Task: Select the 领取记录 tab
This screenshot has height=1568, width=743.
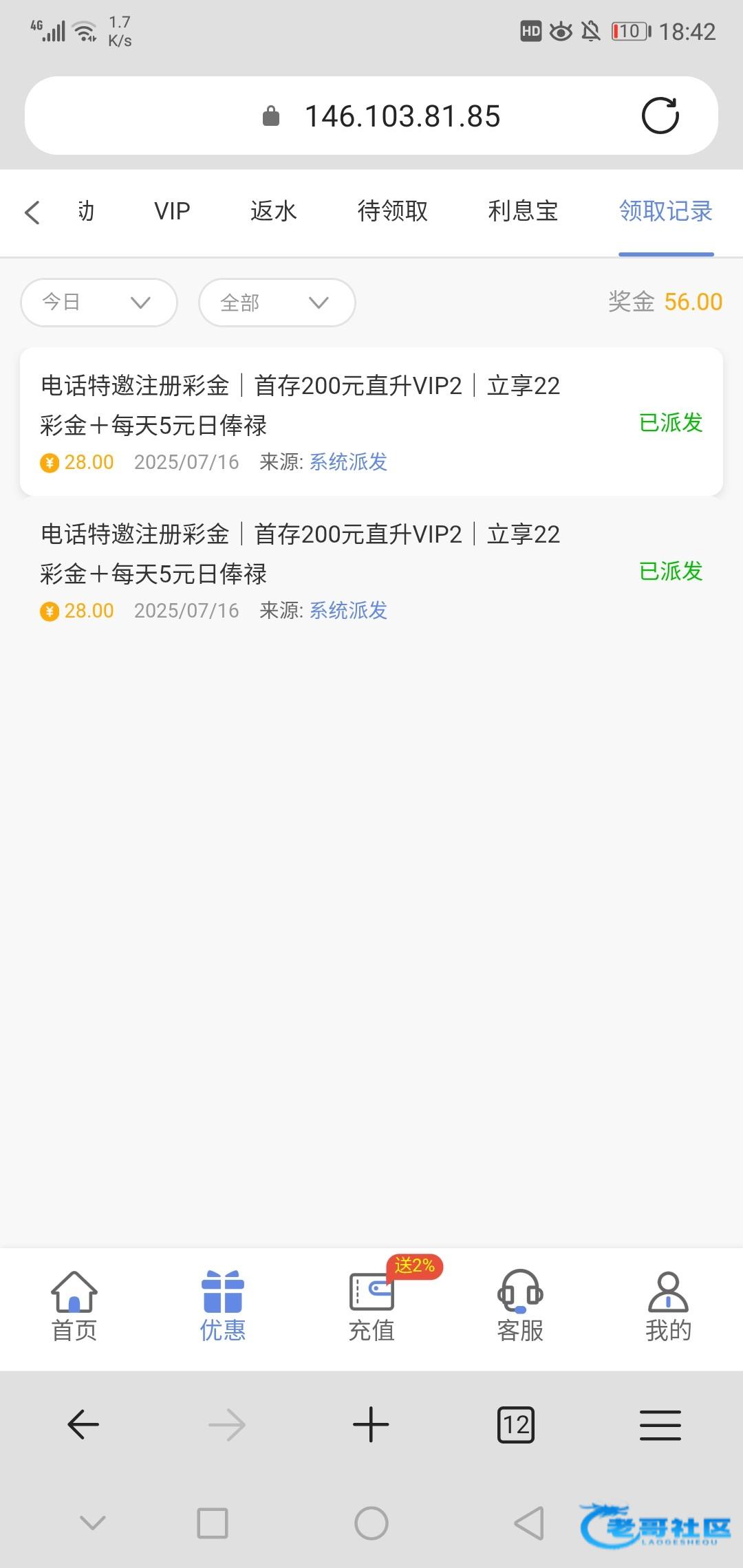Action: coord(666,211)
